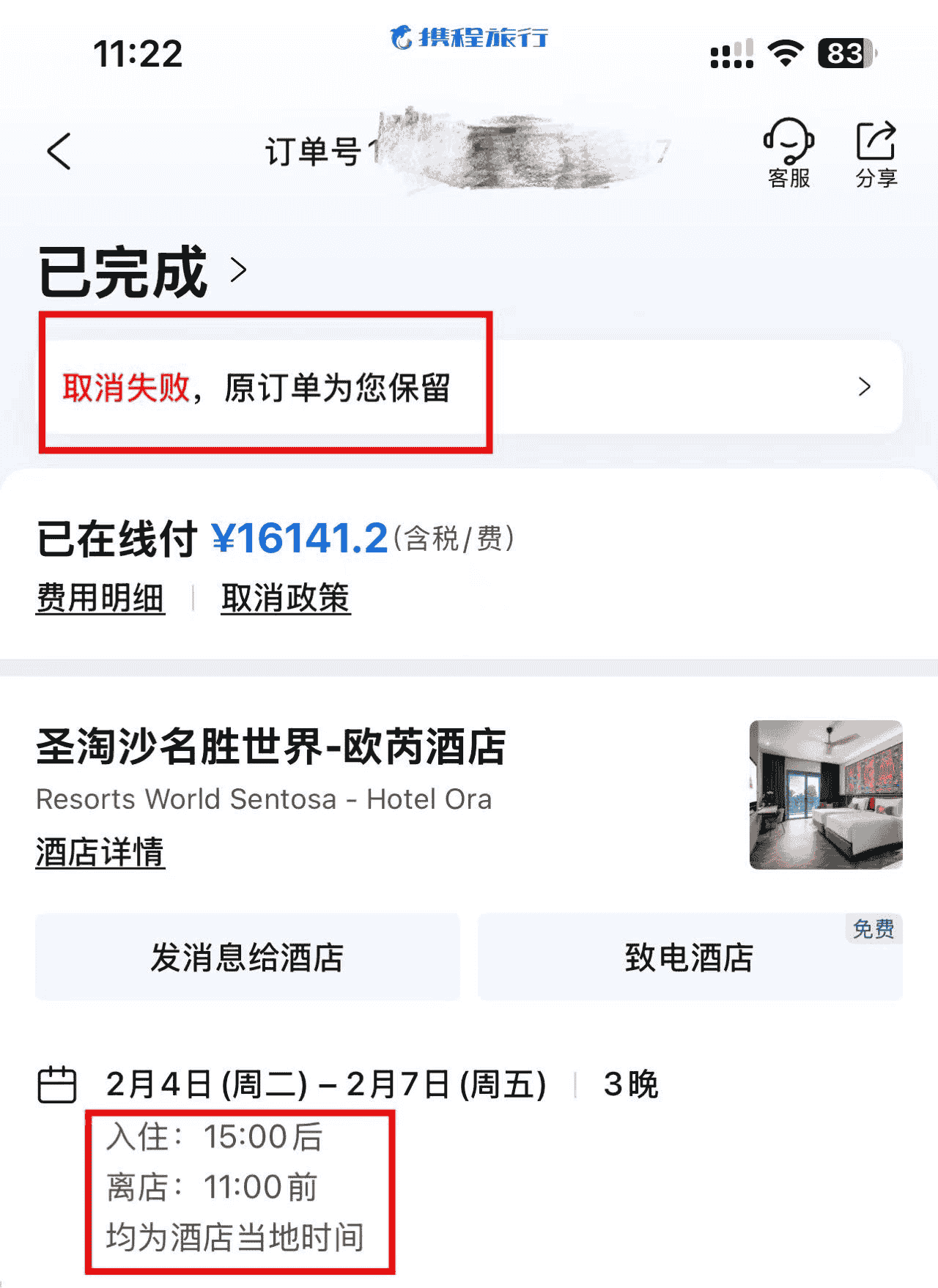Viewport: 938px width, 1288px height.
Task: Open 酒店详情 hotel details link
Action: [100, 852]
